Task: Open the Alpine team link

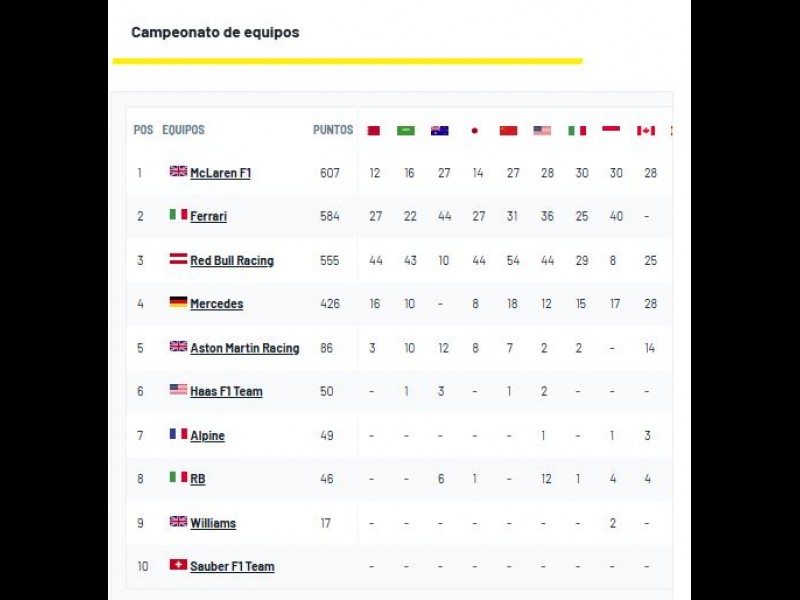Action: click(x=207, y=436)
